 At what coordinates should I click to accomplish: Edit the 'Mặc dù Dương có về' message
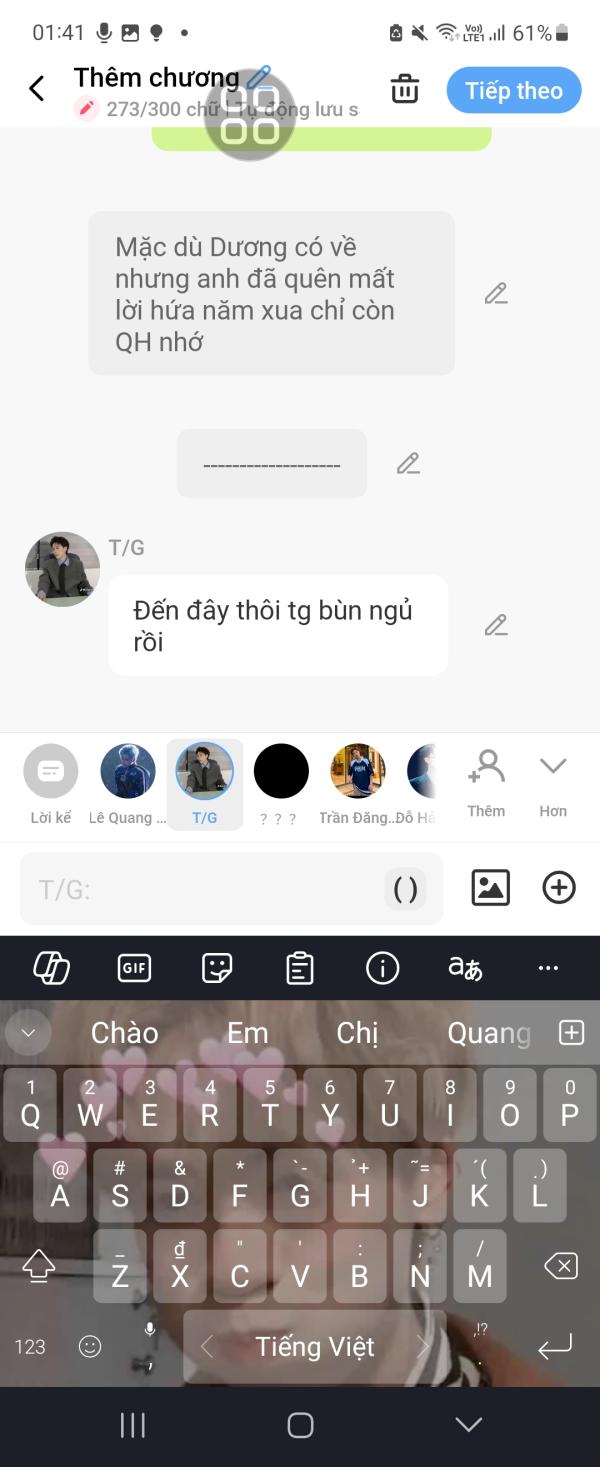tap(496, 294)
